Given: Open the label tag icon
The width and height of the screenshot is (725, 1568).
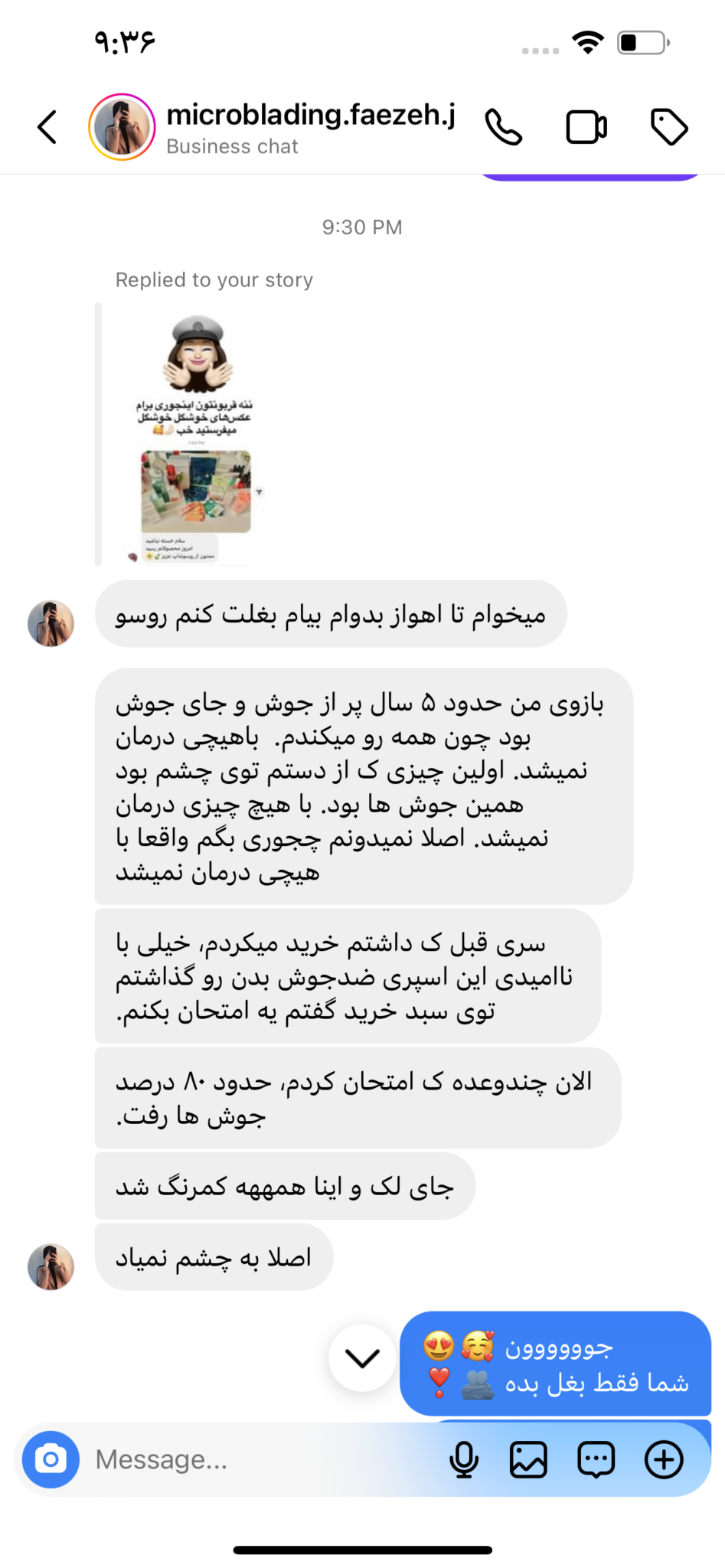Looking at the screenshot, I should 669,127.
